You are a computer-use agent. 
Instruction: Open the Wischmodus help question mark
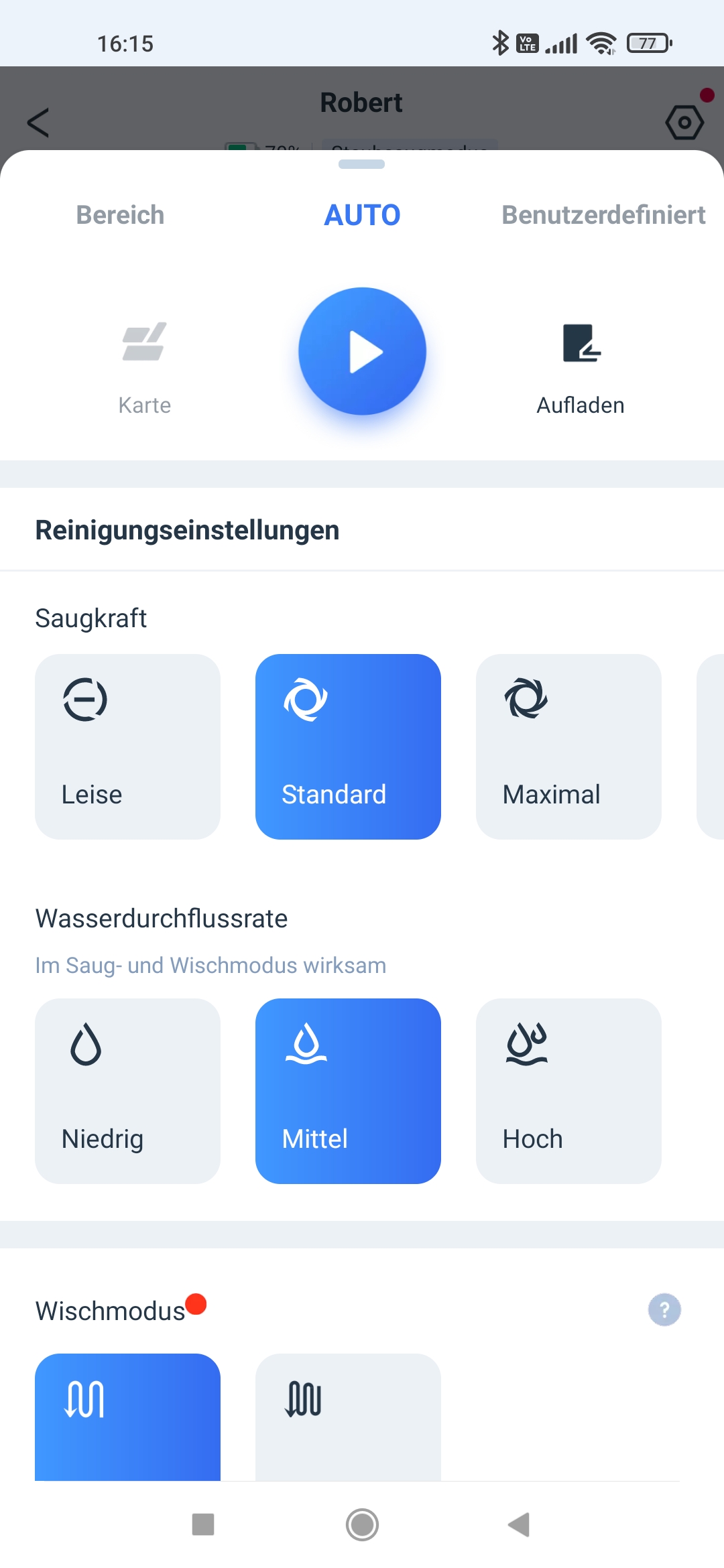point(664,1309)
